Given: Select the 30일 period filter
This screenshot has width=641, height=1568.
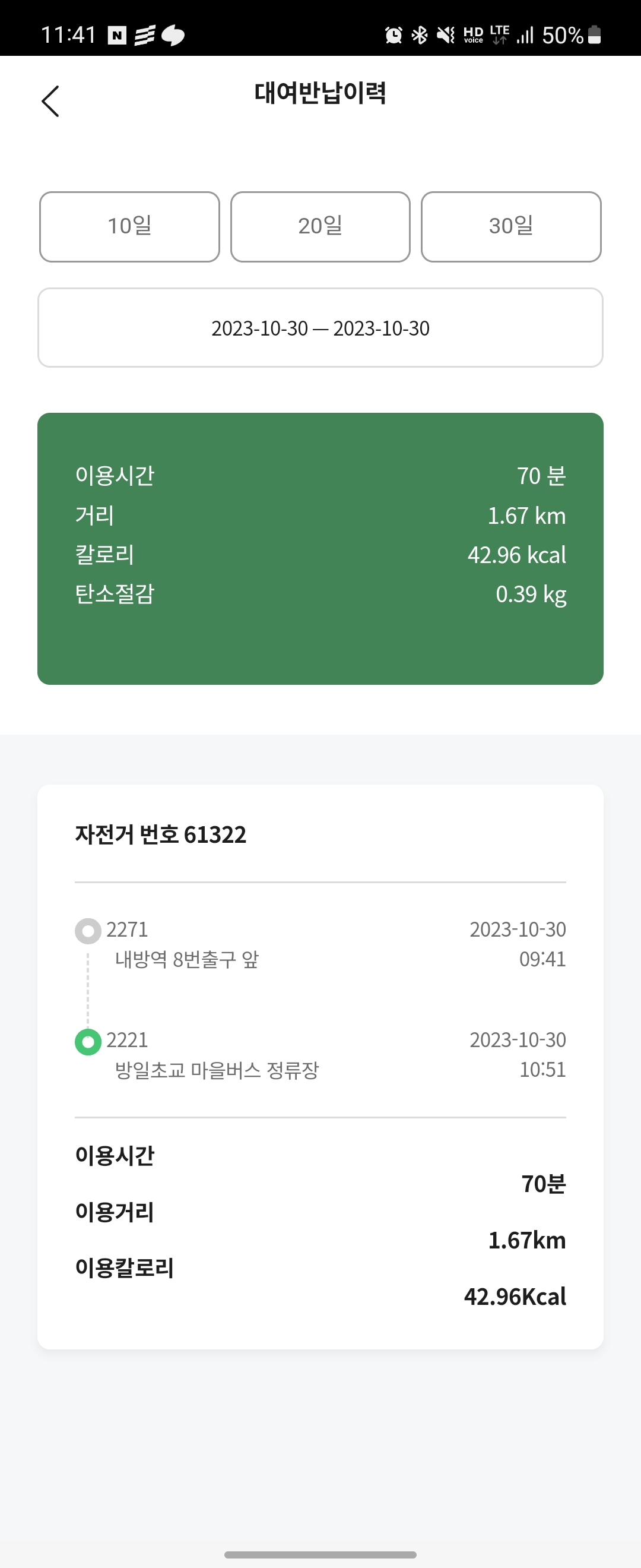Looking at the screenshot, I should click(x=511, y=226).
